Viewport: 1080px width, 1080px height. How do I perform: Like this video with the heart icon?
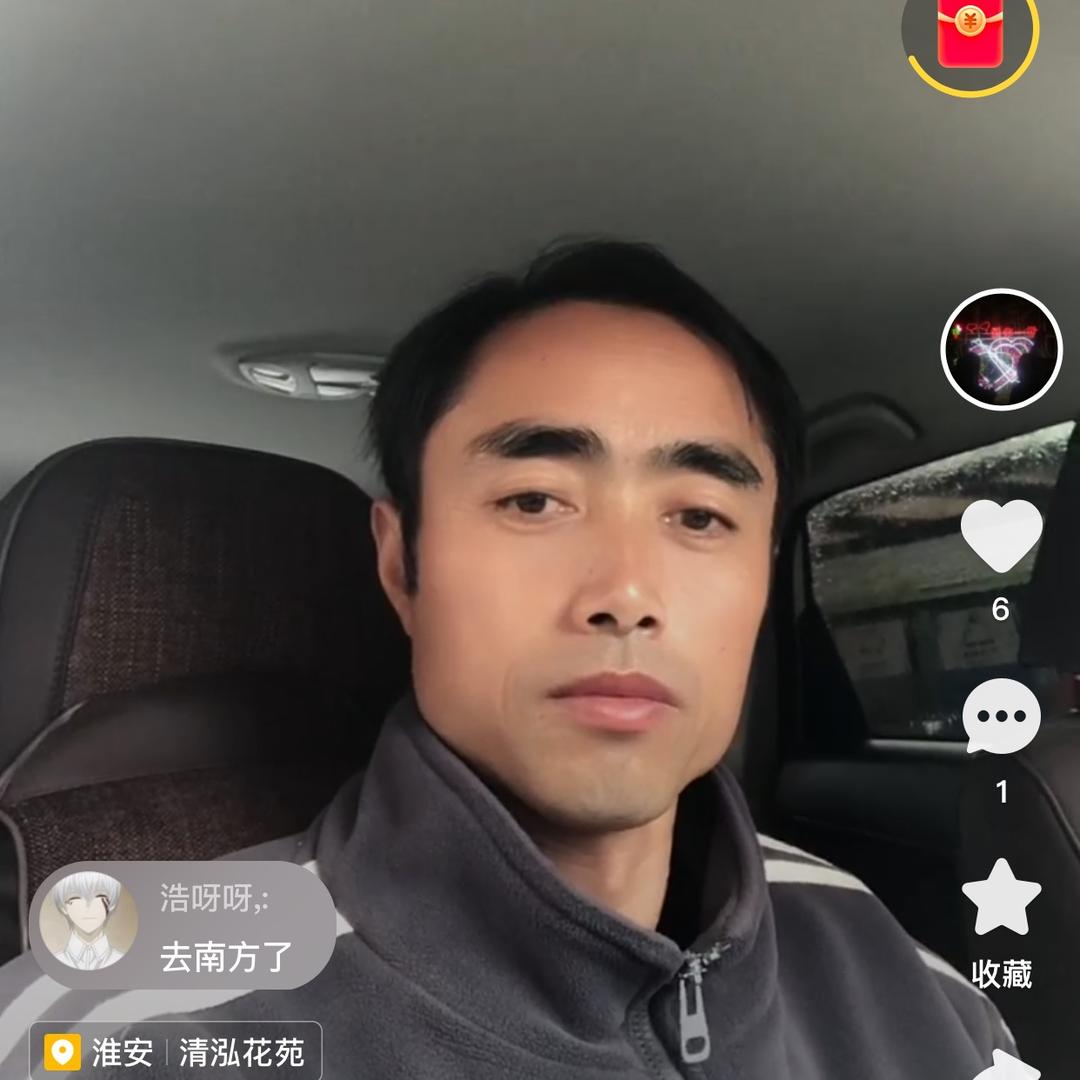click(x=1001, y=536)
